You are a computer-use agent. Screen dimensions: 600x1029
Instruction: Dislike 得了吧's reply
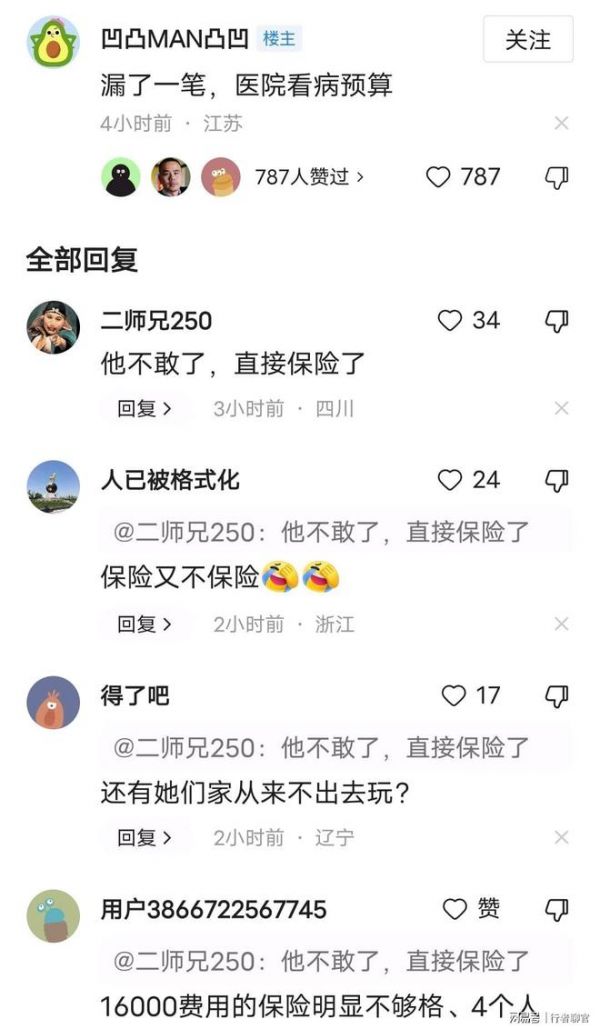click(557, 696)
